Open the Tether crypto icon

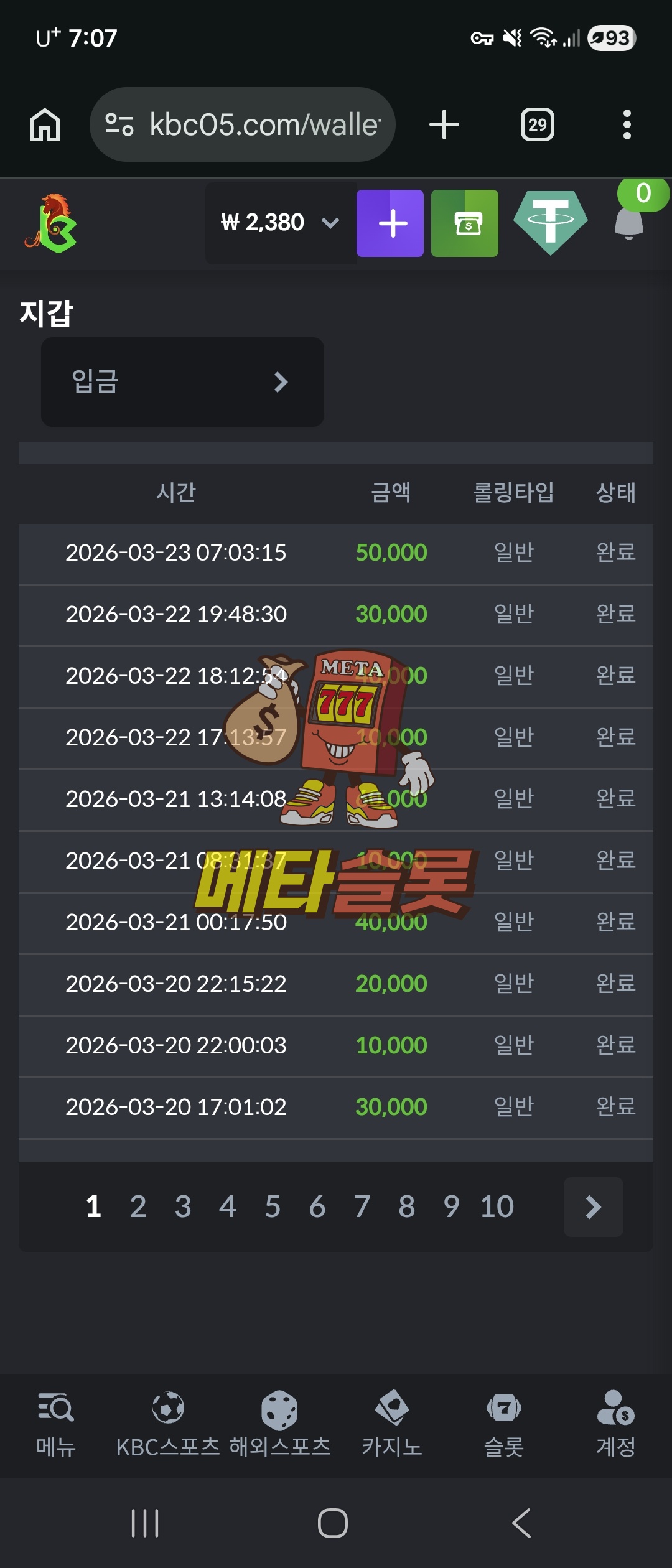tap(551, 222)
